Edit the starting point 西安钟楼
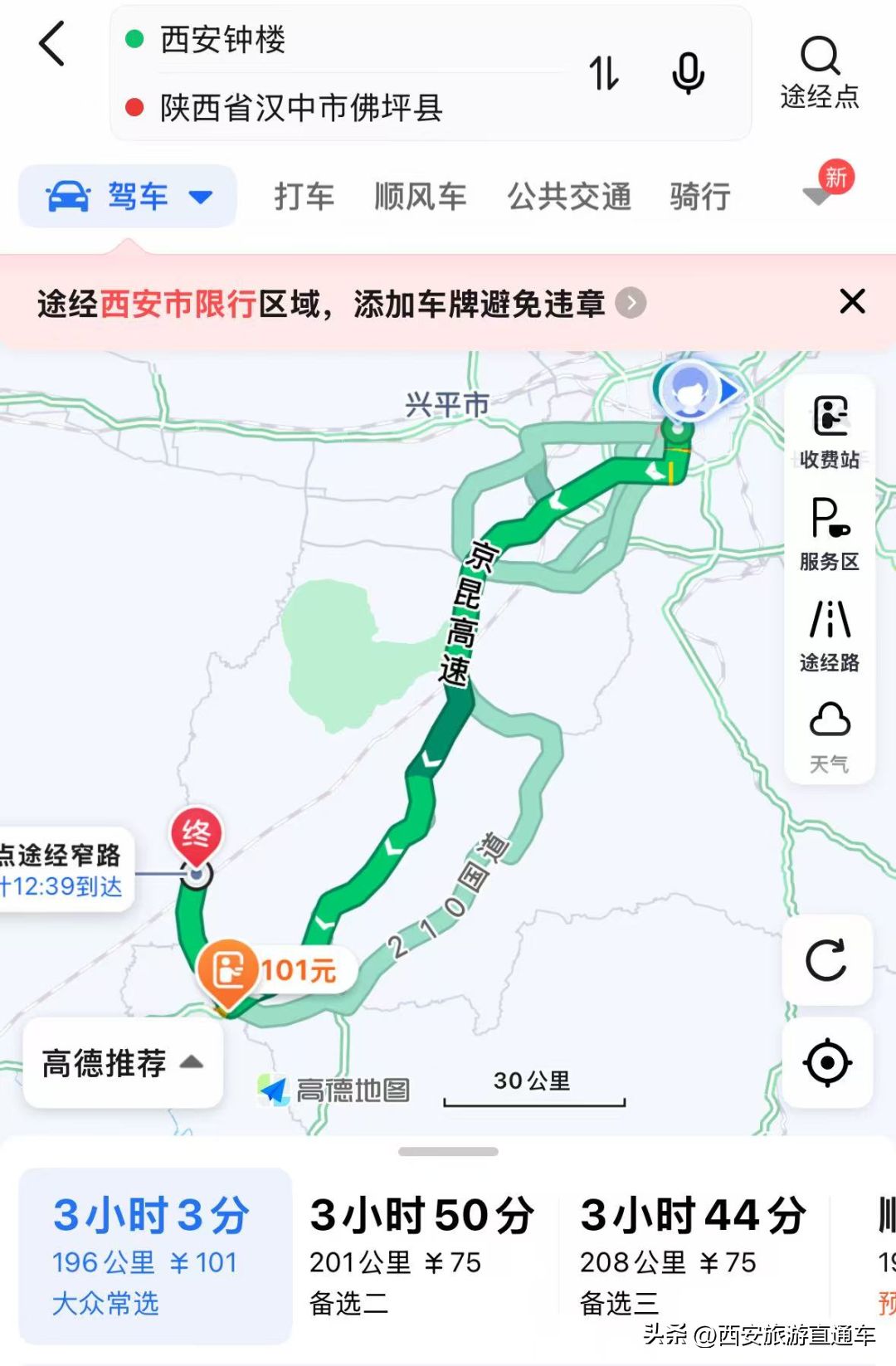The image size is (896, 1366). 222,40
